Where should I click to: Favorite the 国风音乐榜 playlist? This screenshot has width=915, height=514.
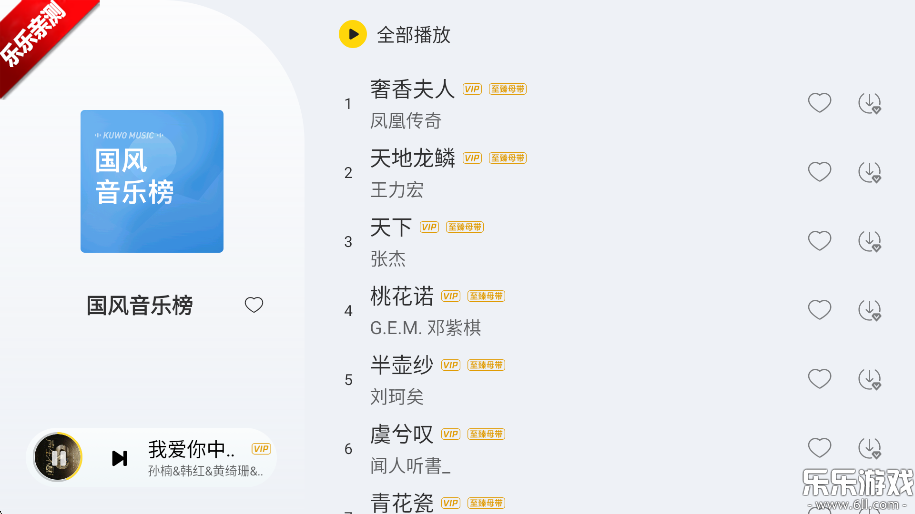point(254,305)
